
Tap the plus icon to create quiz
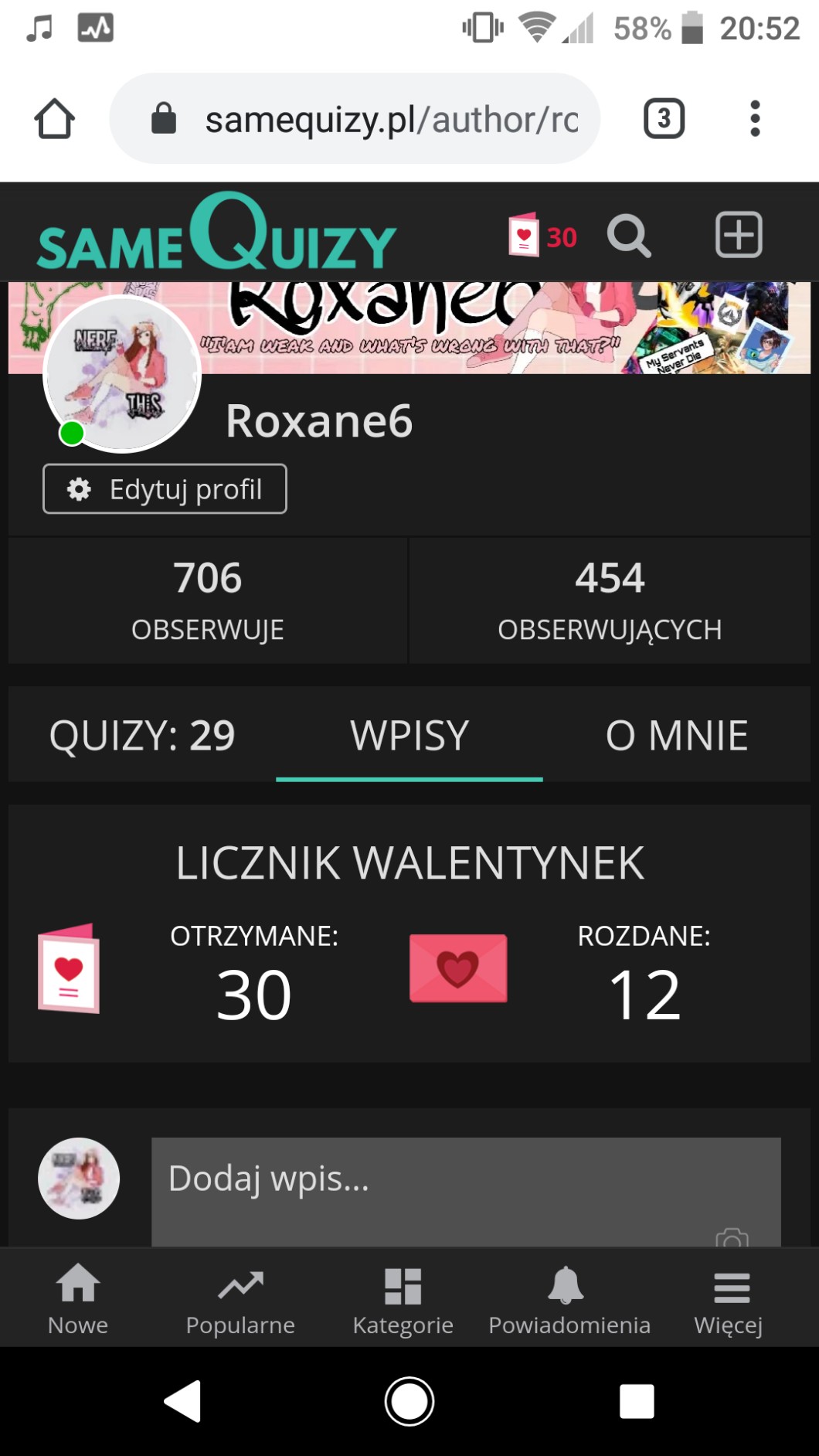click(739, 234)
